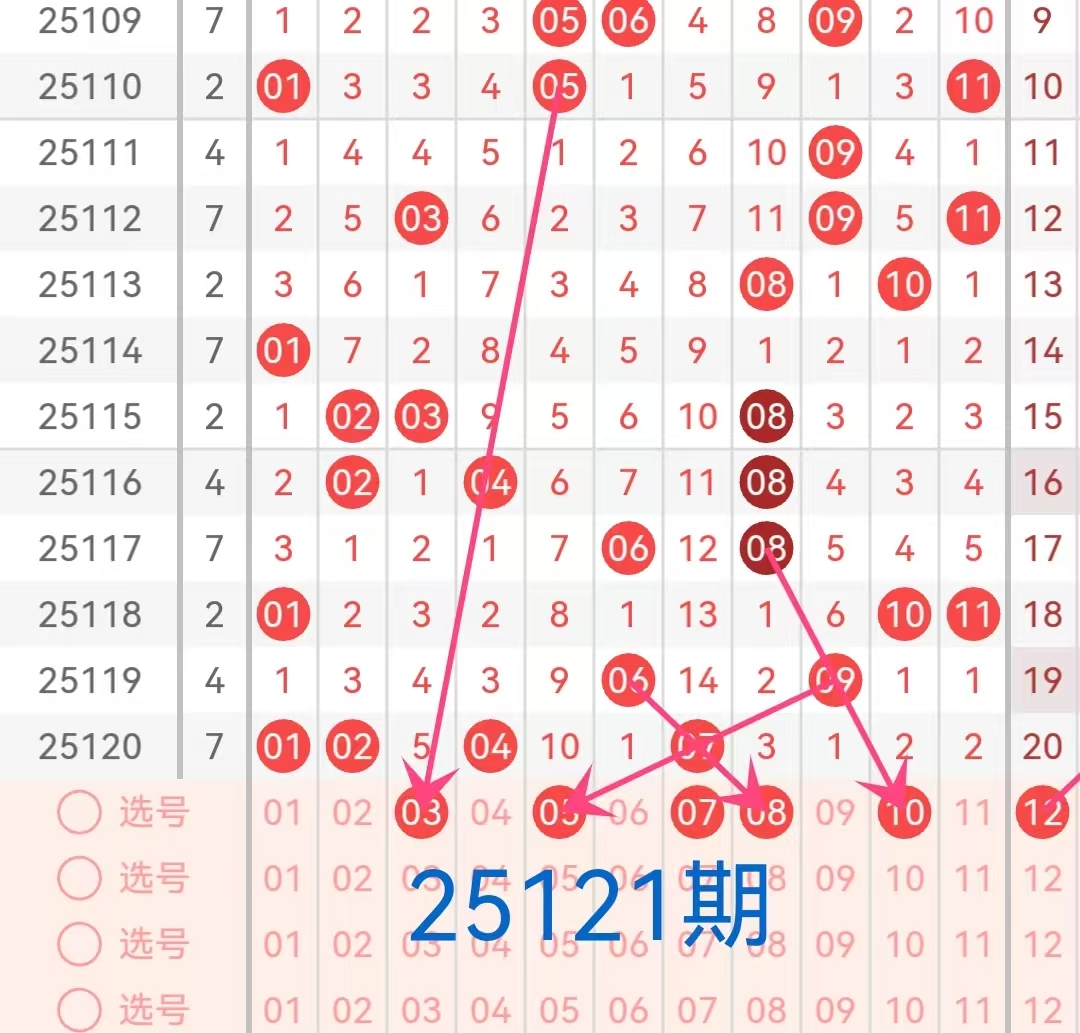Tap the 选号 circle beside the highlighted balls row

click(80, 812)
